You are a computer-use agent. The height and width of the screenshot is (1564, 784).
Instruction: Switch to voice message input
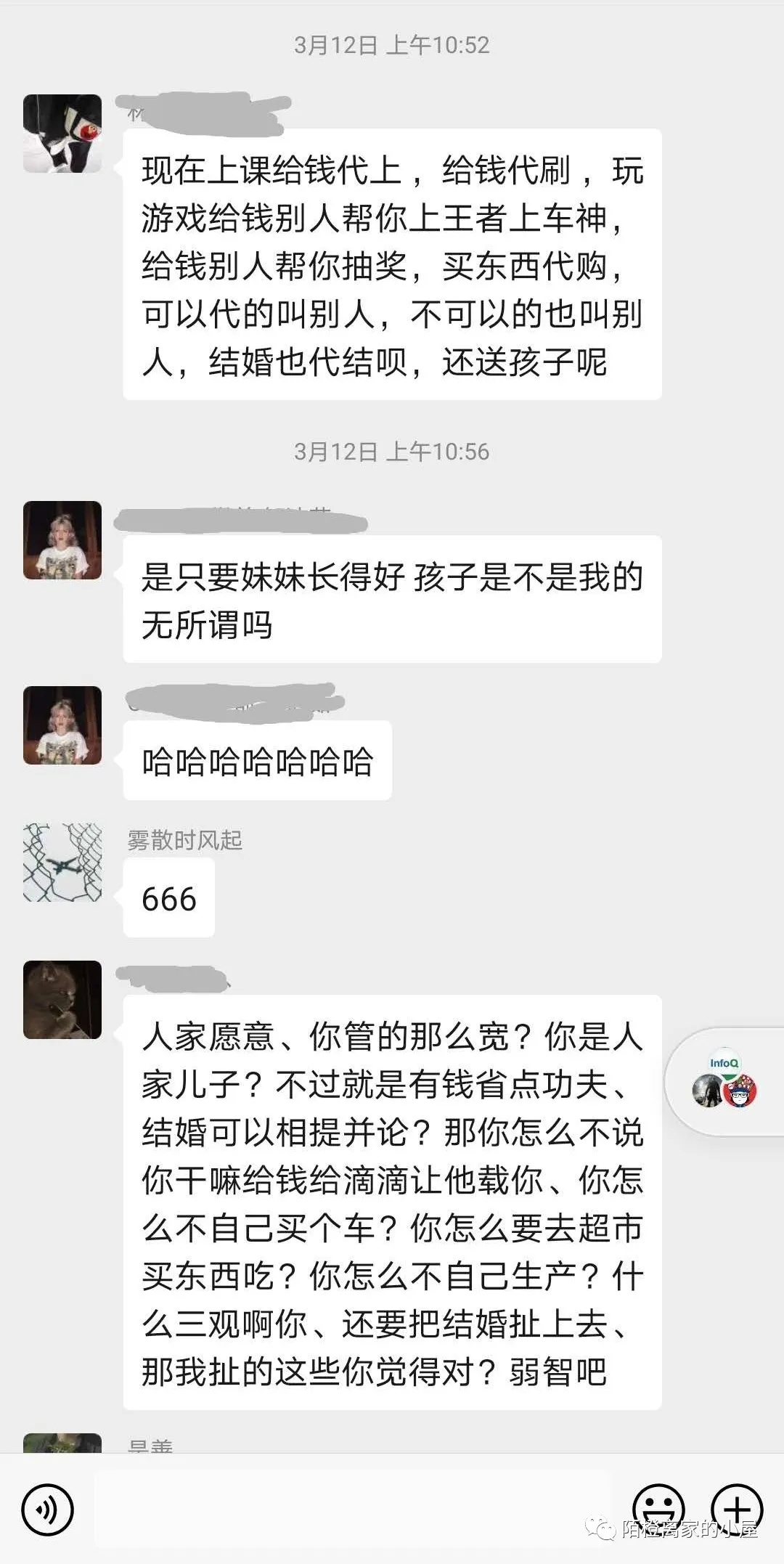48,1510
